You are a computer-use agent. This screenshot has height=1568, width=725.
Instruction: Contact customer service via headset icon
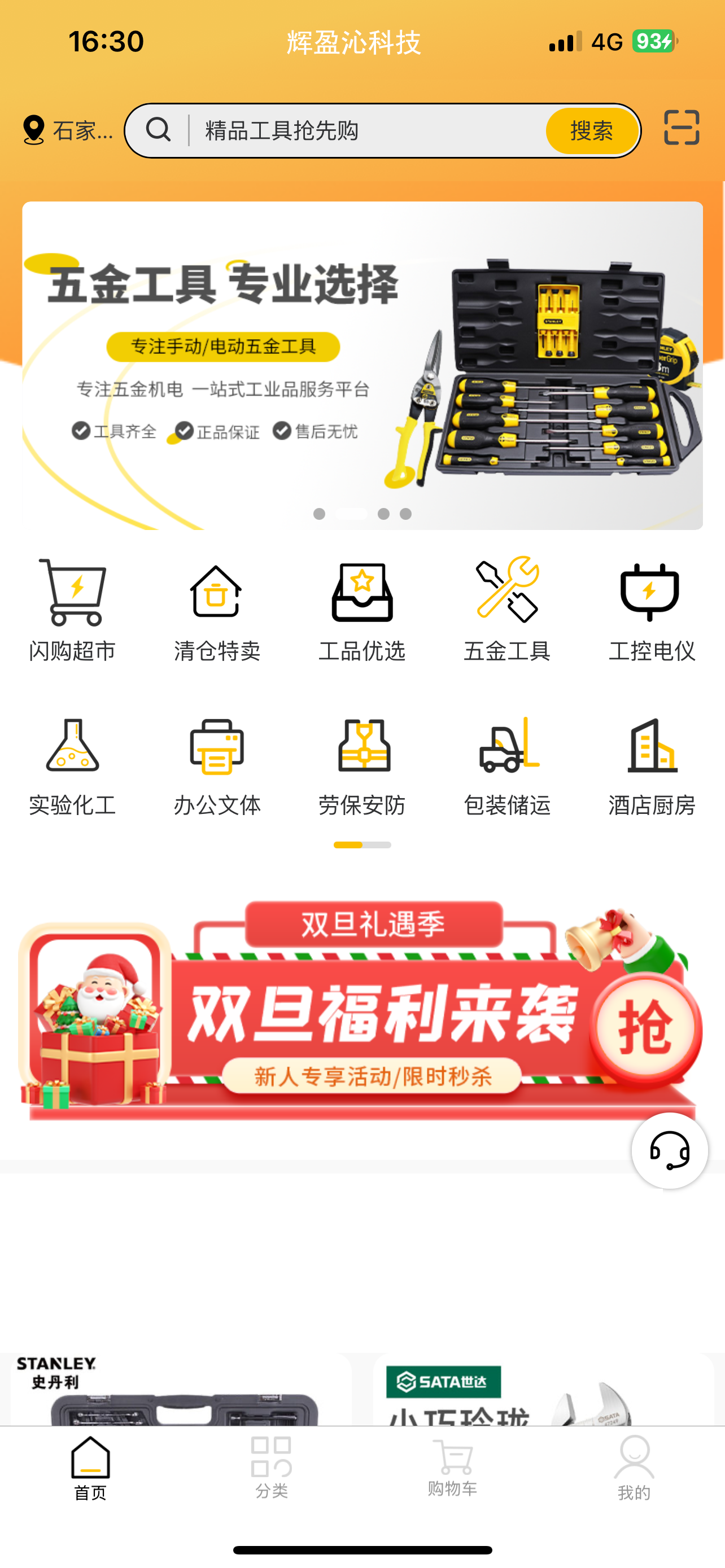(x=670, y=1150)
